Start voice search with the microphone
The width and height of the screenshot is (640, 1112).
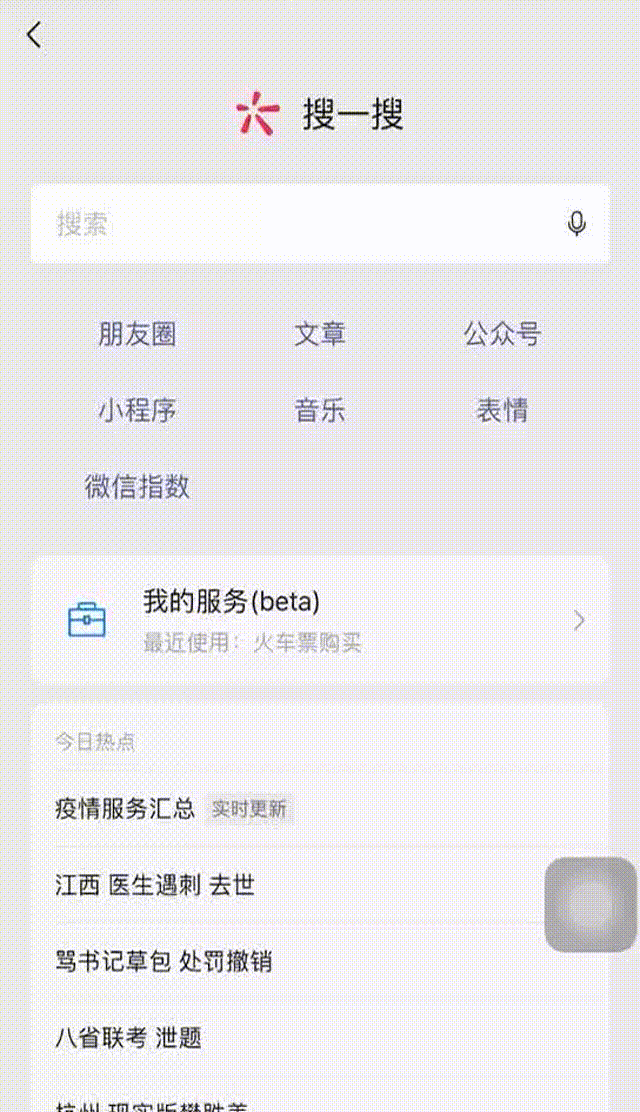pos(577,224)
